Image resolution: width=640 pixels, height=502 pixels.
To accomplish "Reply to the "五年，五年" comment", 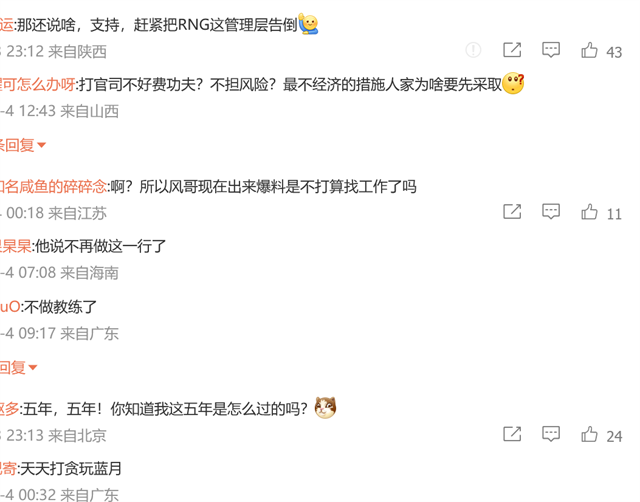I will coord(551,435).
